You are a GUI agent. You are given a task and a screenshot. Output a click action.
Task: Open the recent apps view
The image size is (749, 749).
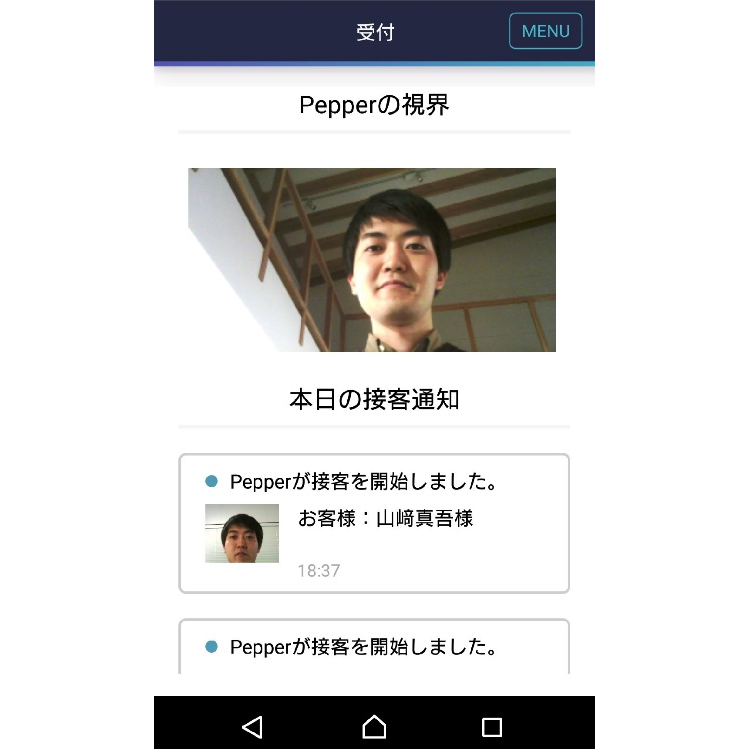(x=492, y=727)
